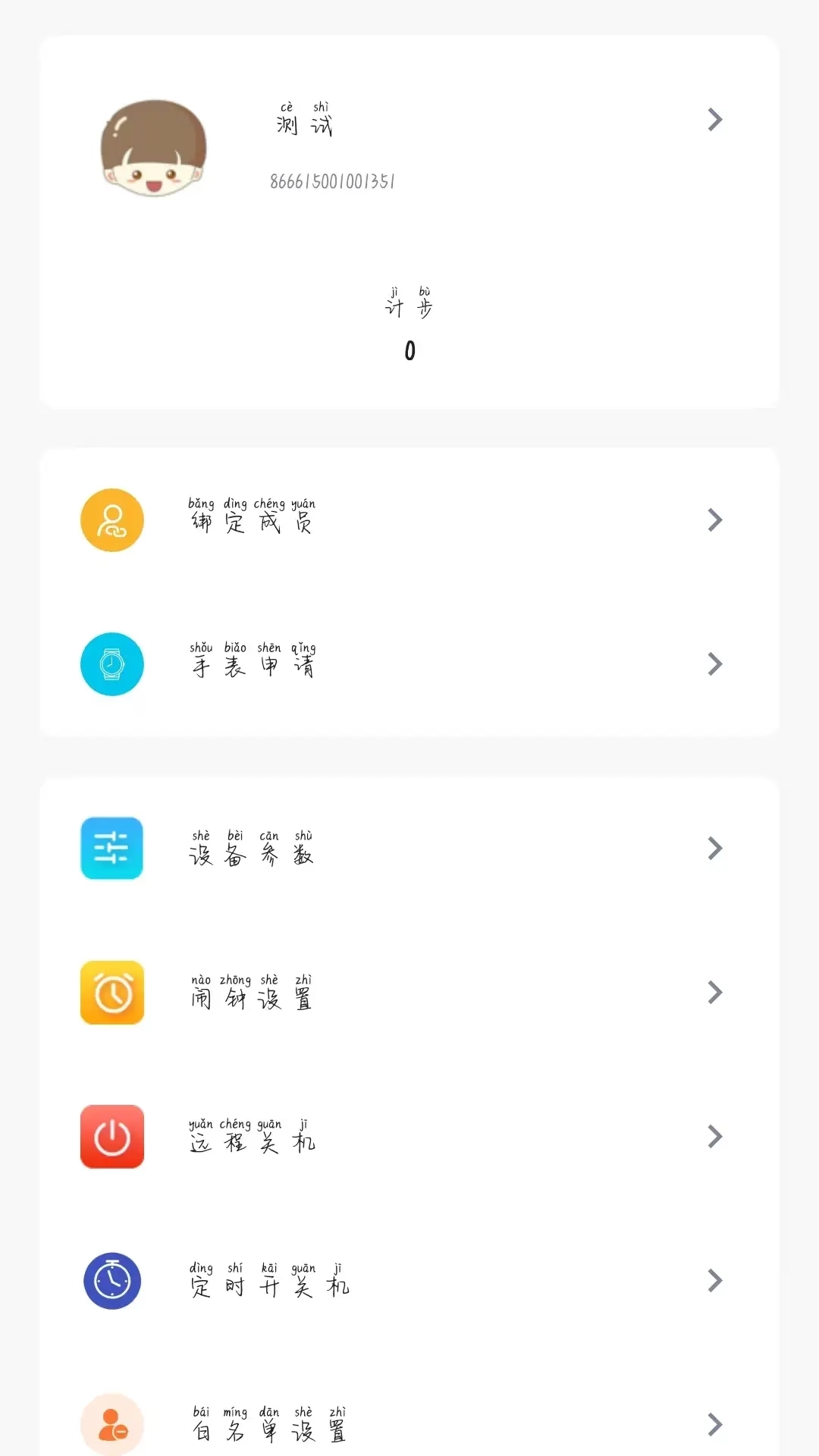Select the 绑定成员 member binding icon
819x1456 pixels.
[x=111, y=519]
